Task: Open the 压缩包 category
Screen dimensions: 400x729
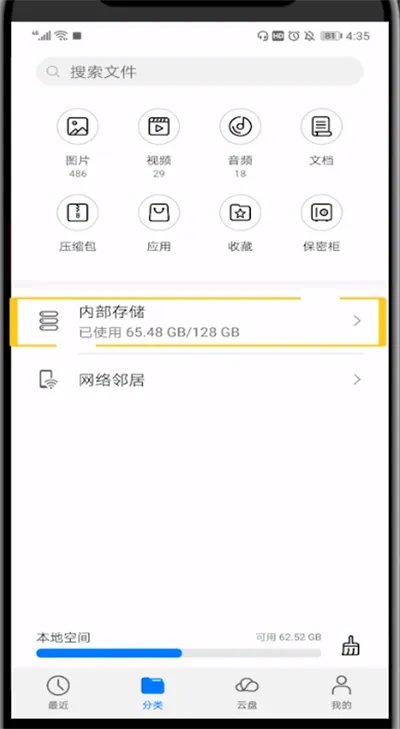Action: 77,224
